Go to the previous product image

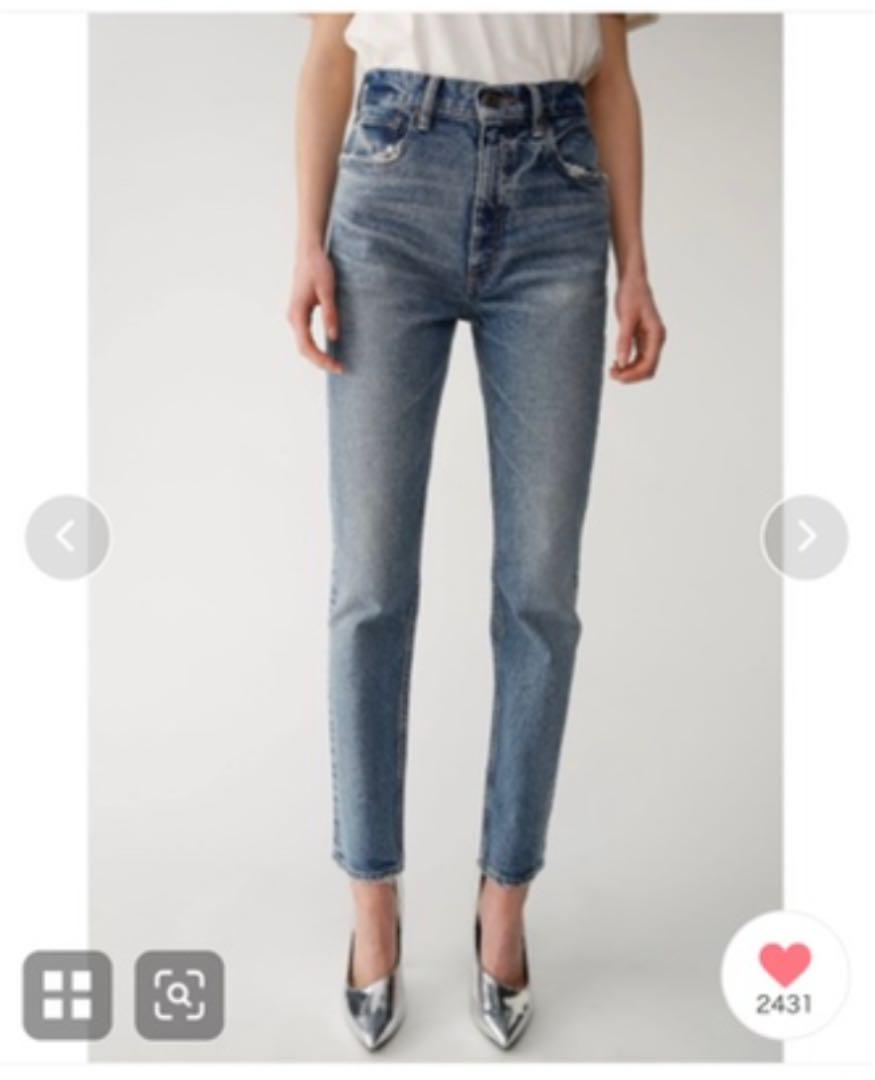pos(67,537)
